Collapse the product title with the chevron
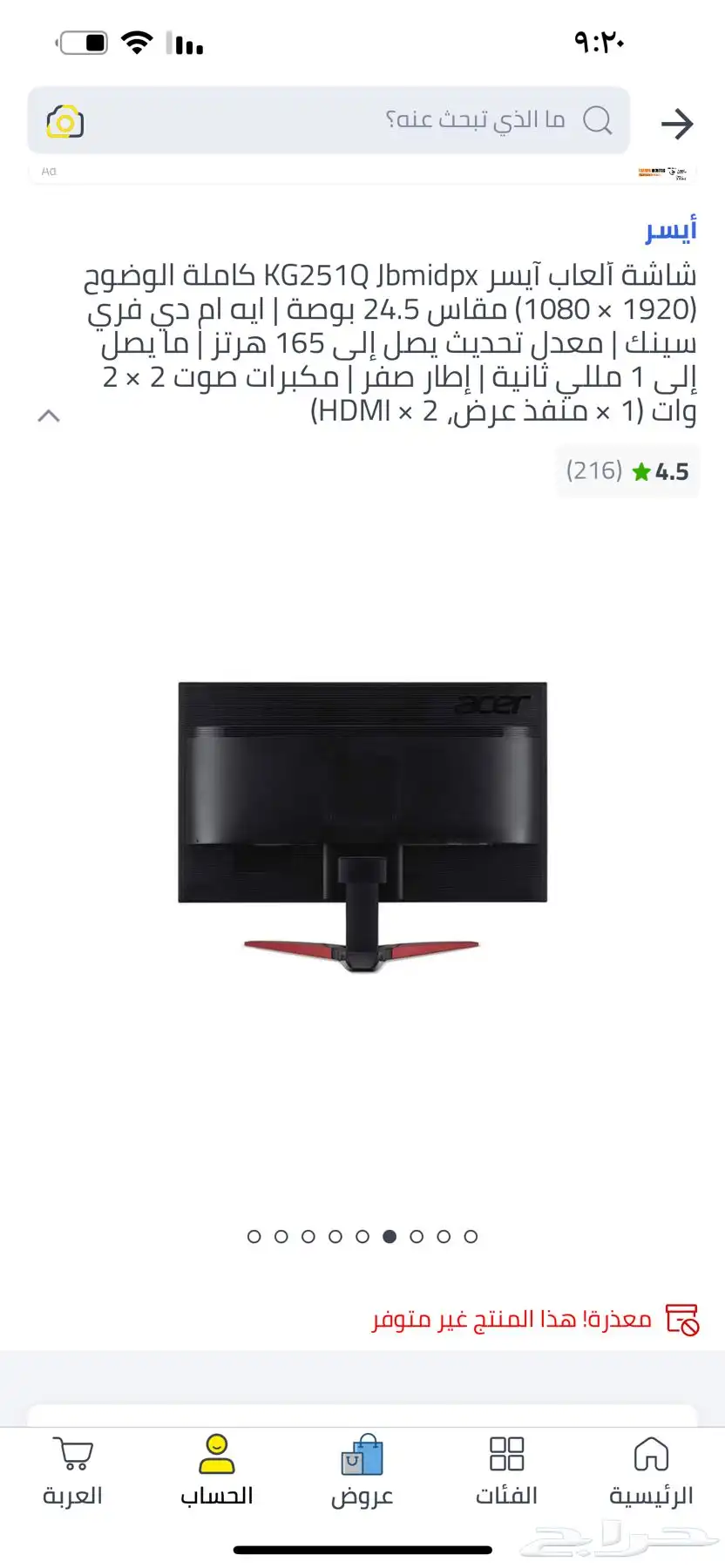Viewport: 725px width, 1568px height. pos(49,416)
